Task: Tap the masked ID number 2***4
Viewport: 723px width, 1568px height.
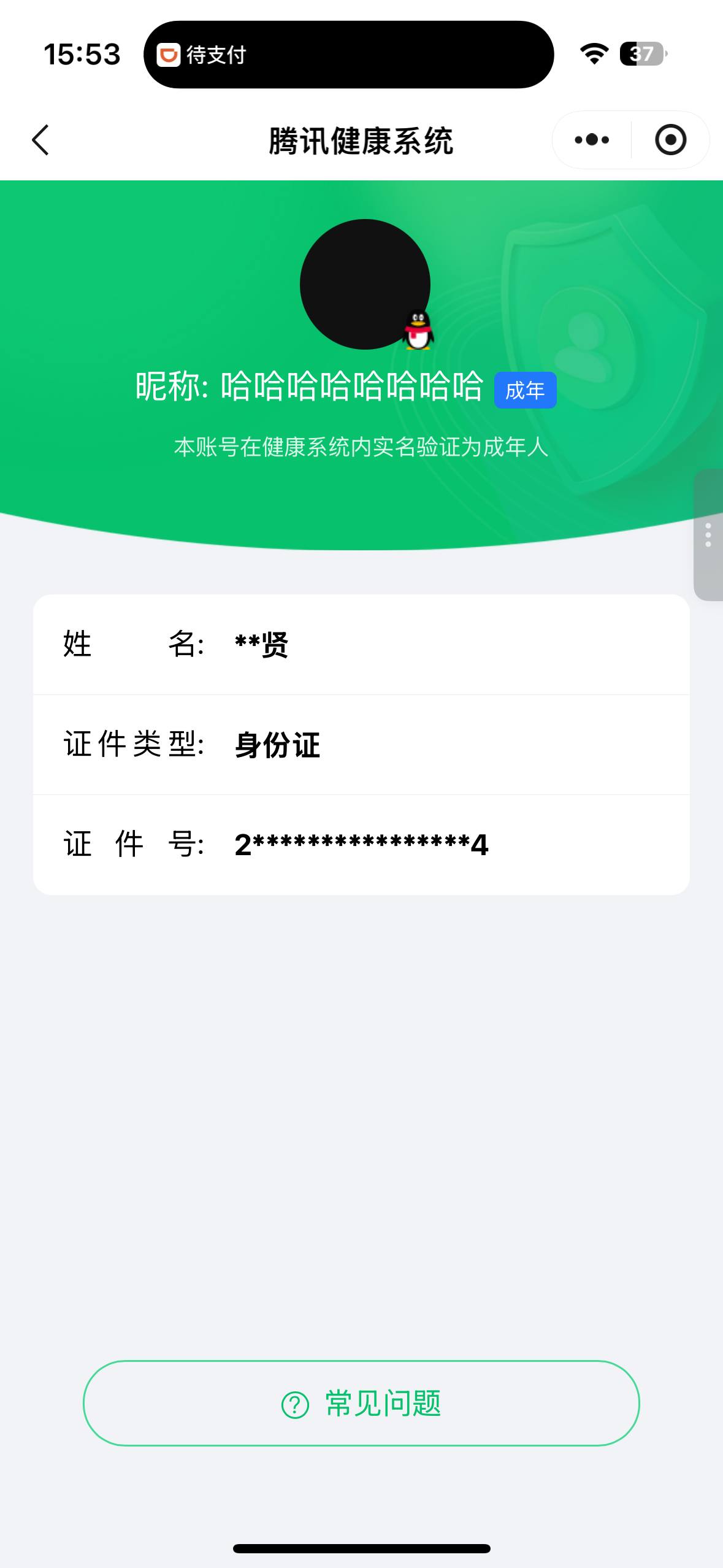Action: pos(361,845)
